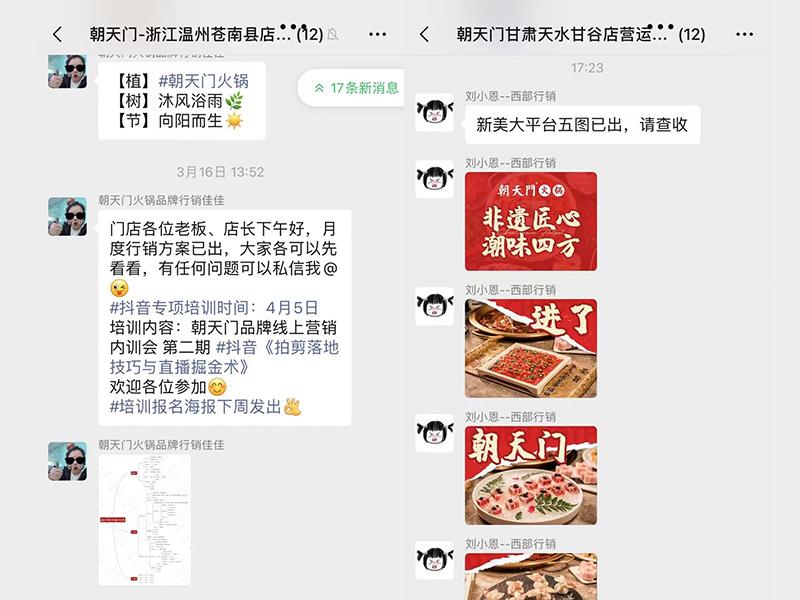Open 刘小恩's avatar beside 新美大平台五图已出 message
The height and width of the screenshot is (600, 800).
pos(435,113)
